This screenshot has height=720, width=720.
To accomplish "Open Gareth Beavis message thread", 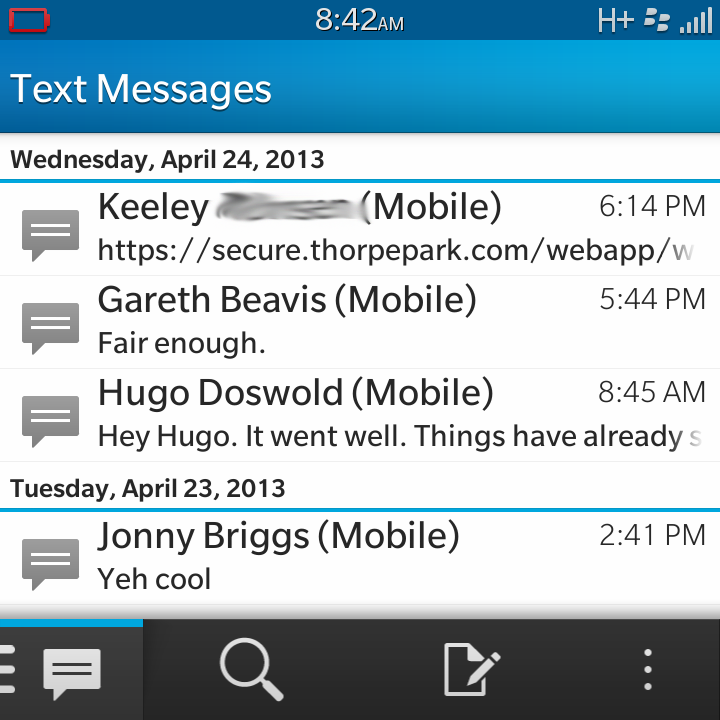I will [360, 321].
